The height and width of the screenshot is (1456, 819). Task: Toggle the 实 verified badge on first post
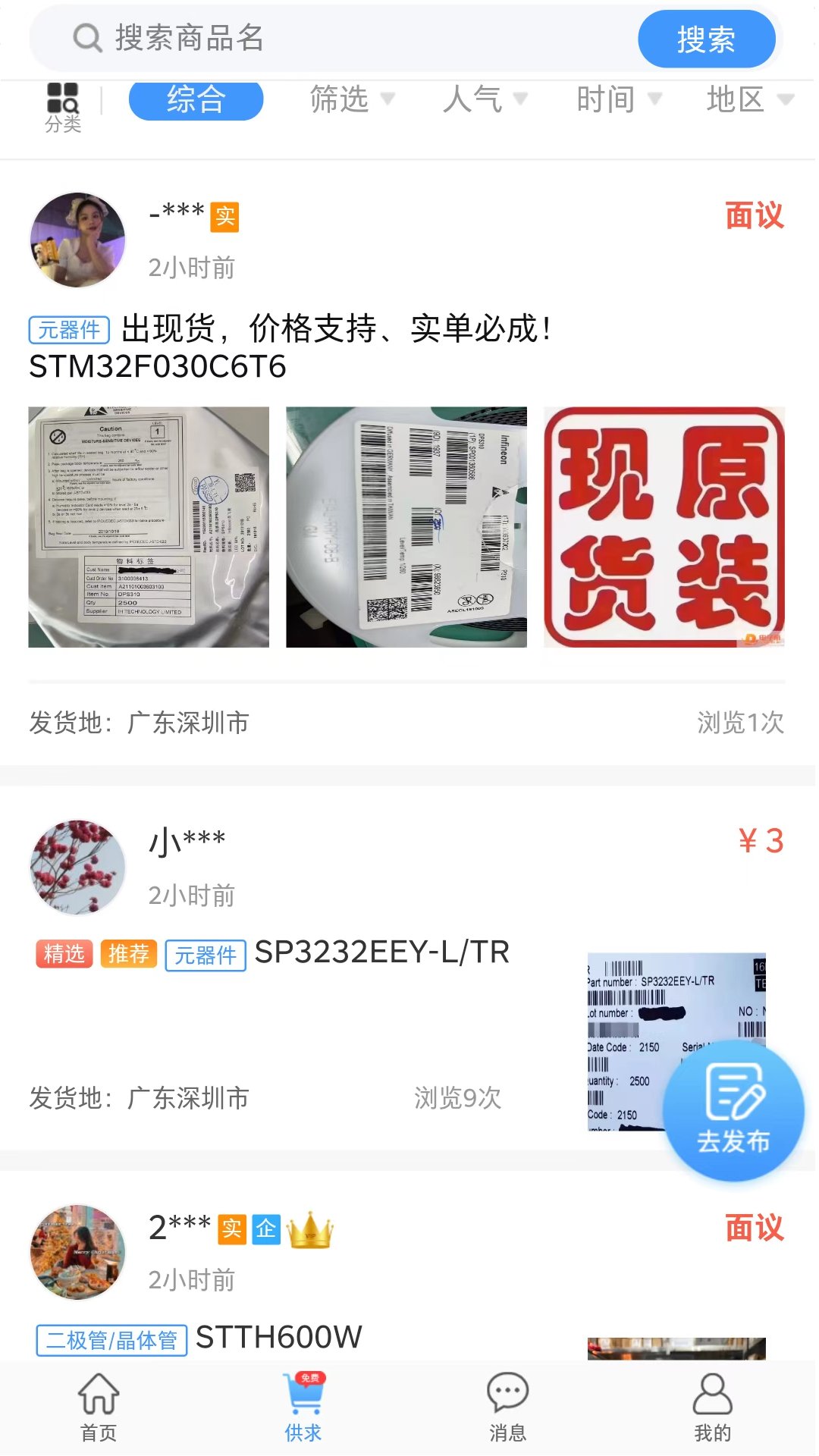pos(224,218)
